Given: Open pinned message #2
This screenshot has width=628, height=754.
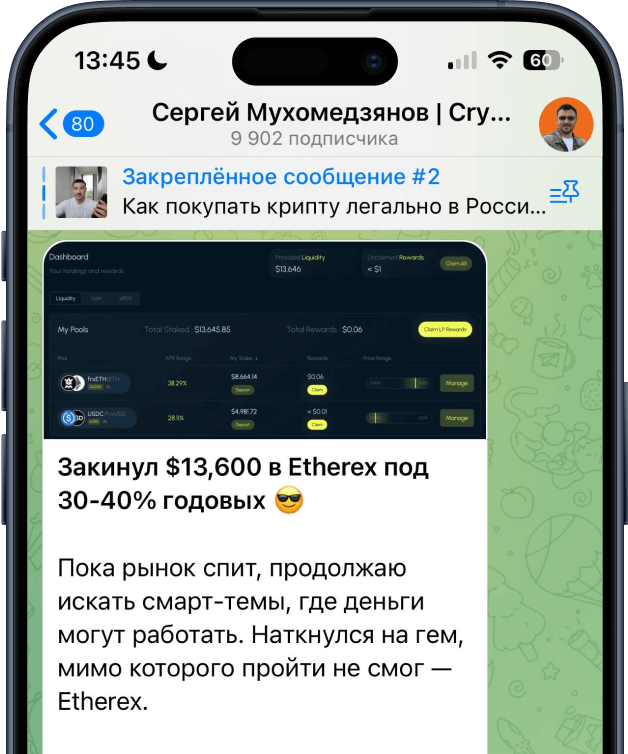Looking at the screenshot, I should click(x=300, y=192).
